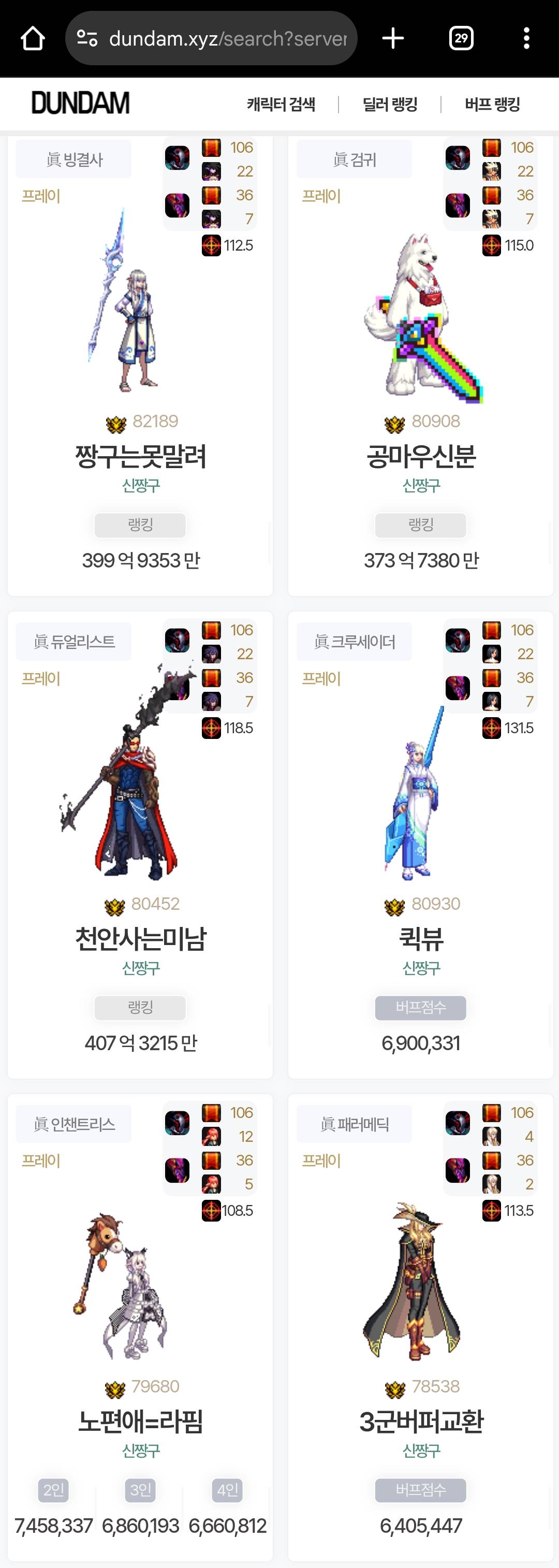The width and height of the screenshot is (559, 1568).
Task: Switch to 버프 랭킹
Action: [x=492, y=105]
